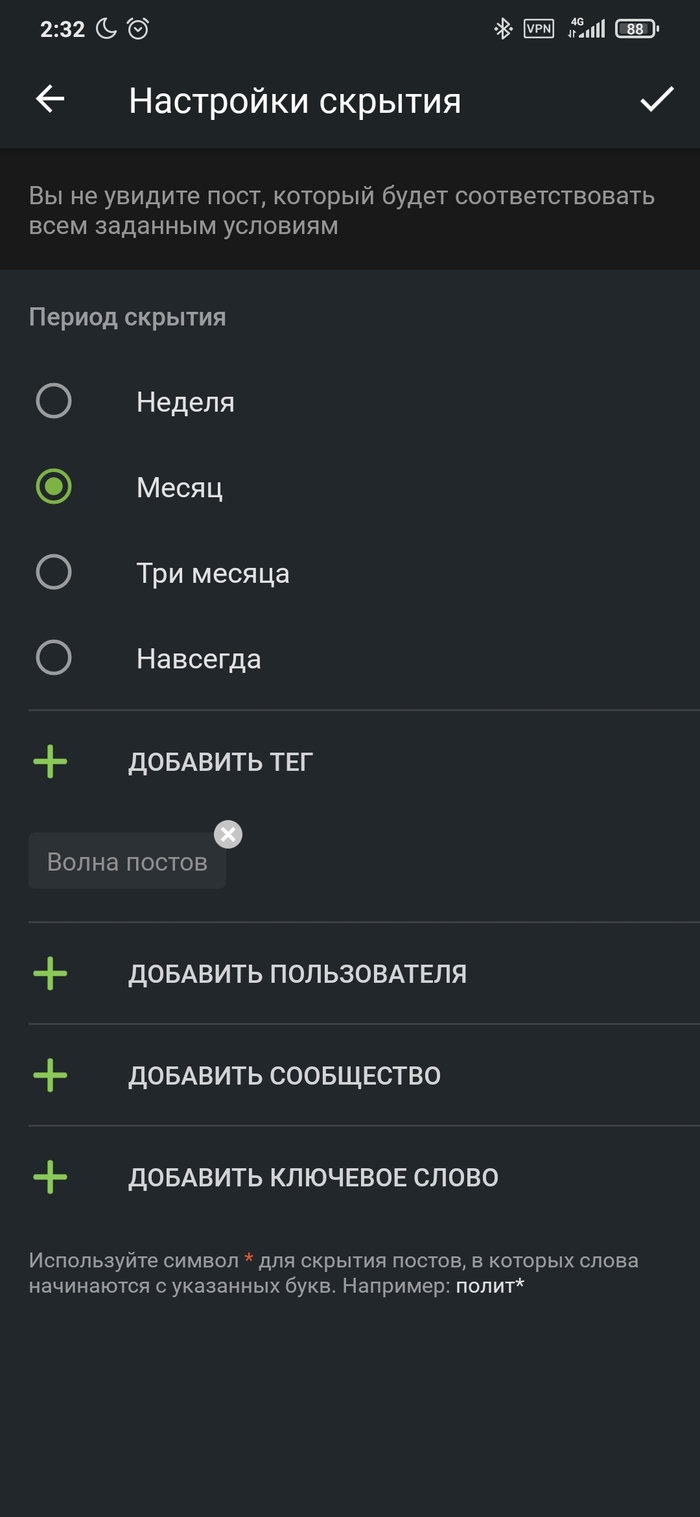Screen dimensions: 700x1517
Task: Add a user via ДОБАВИТЬ ПОЛЬЗОВАТЕЛЯ
Action: click(x=297, y=974)
